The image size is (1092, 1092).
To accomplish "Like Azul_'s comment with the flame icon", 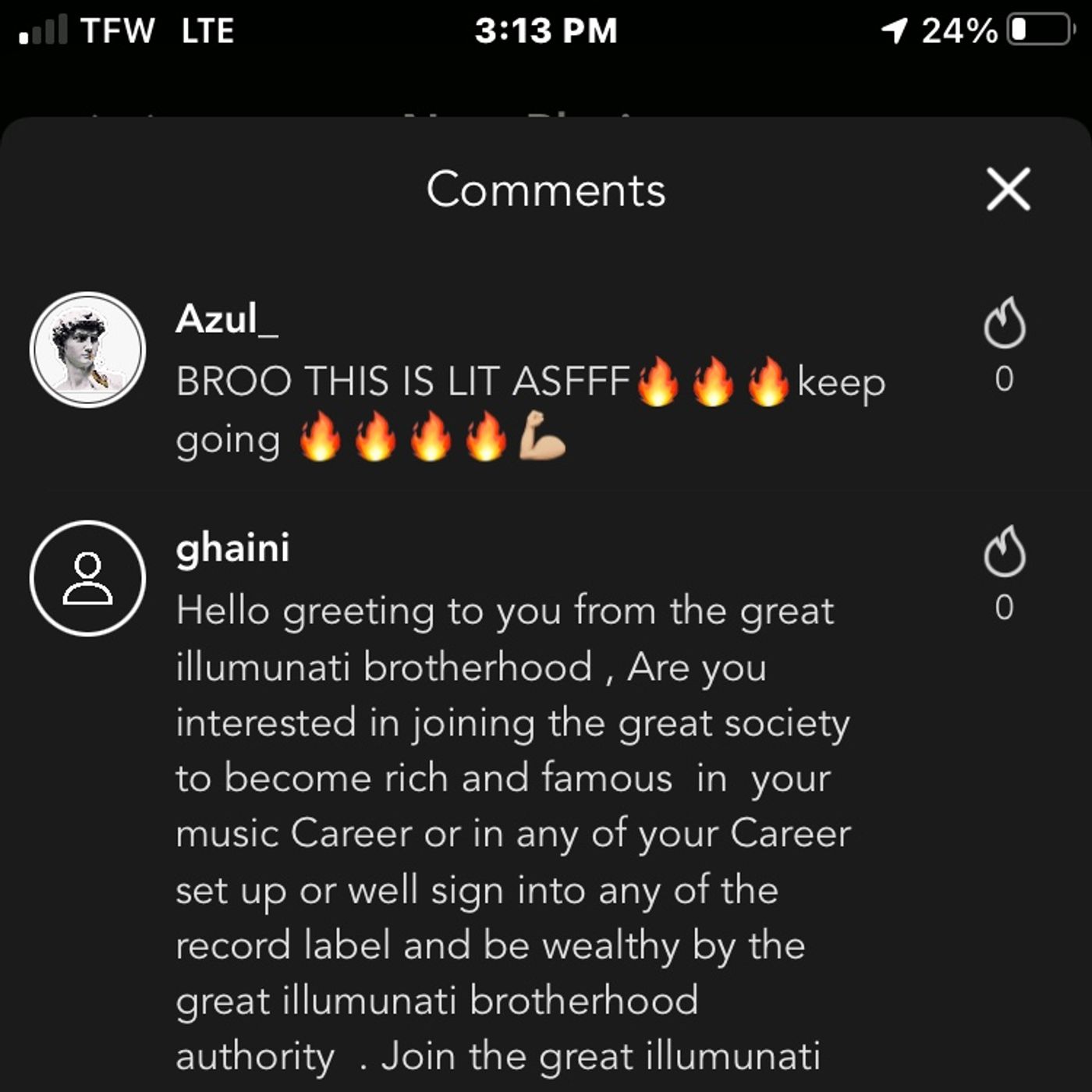I will point(1005,323).
